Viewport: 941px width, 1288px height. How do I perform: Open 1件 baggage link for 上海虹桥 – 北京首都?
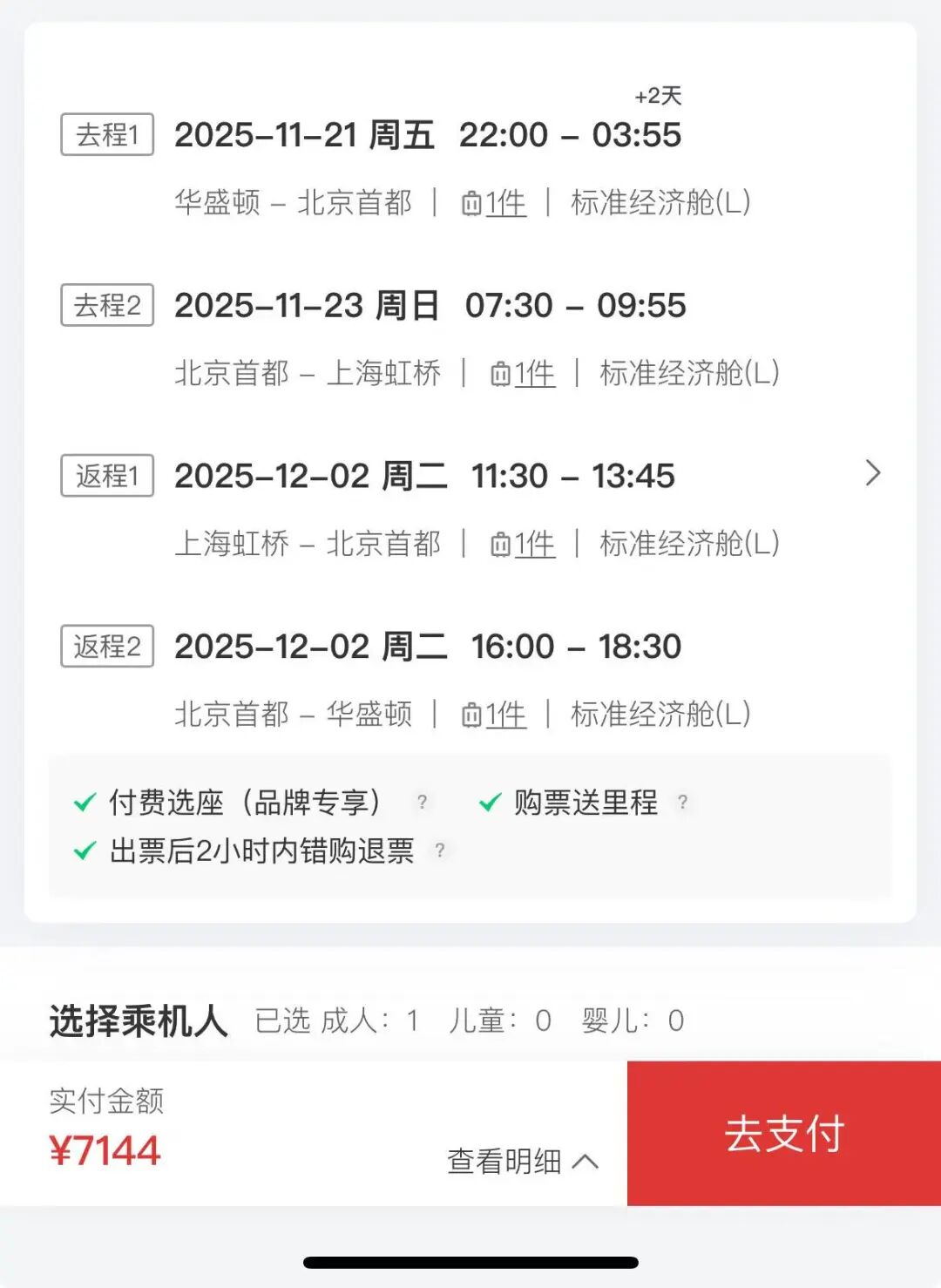click(x=523, y=545)
